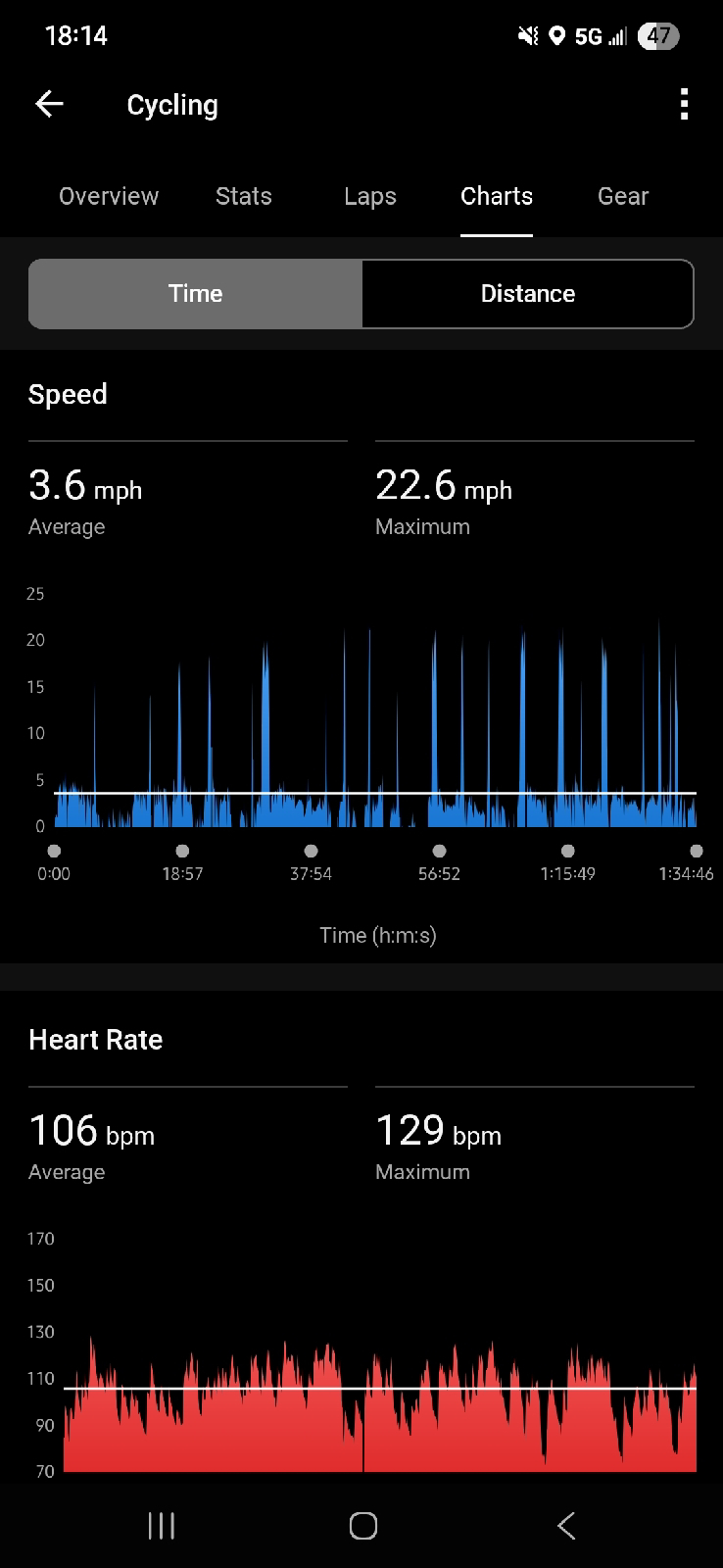Tap the system home button

click(362, 1525)
